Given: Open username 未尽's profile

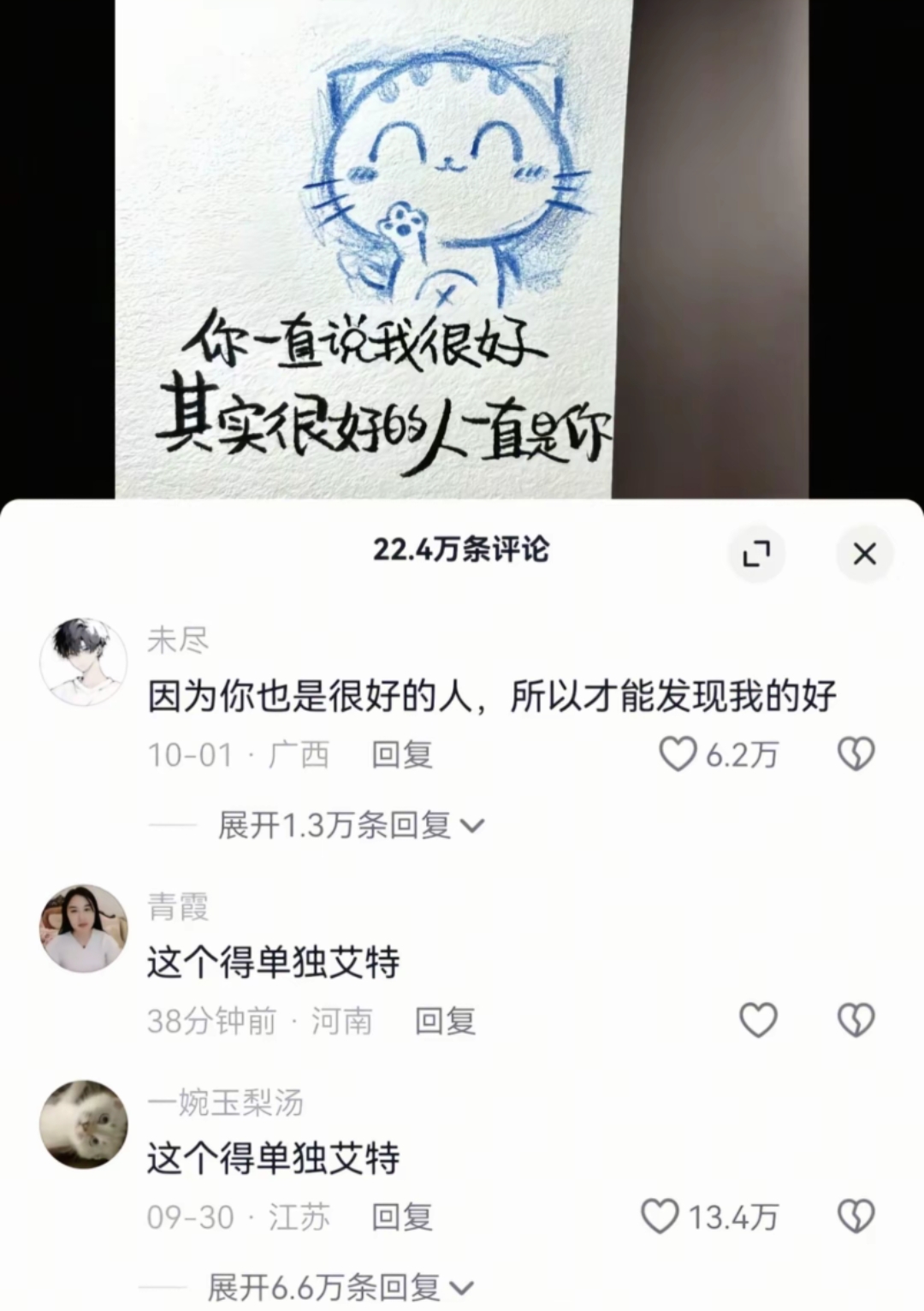Looking at the screenshot, I should coord(178,640).
